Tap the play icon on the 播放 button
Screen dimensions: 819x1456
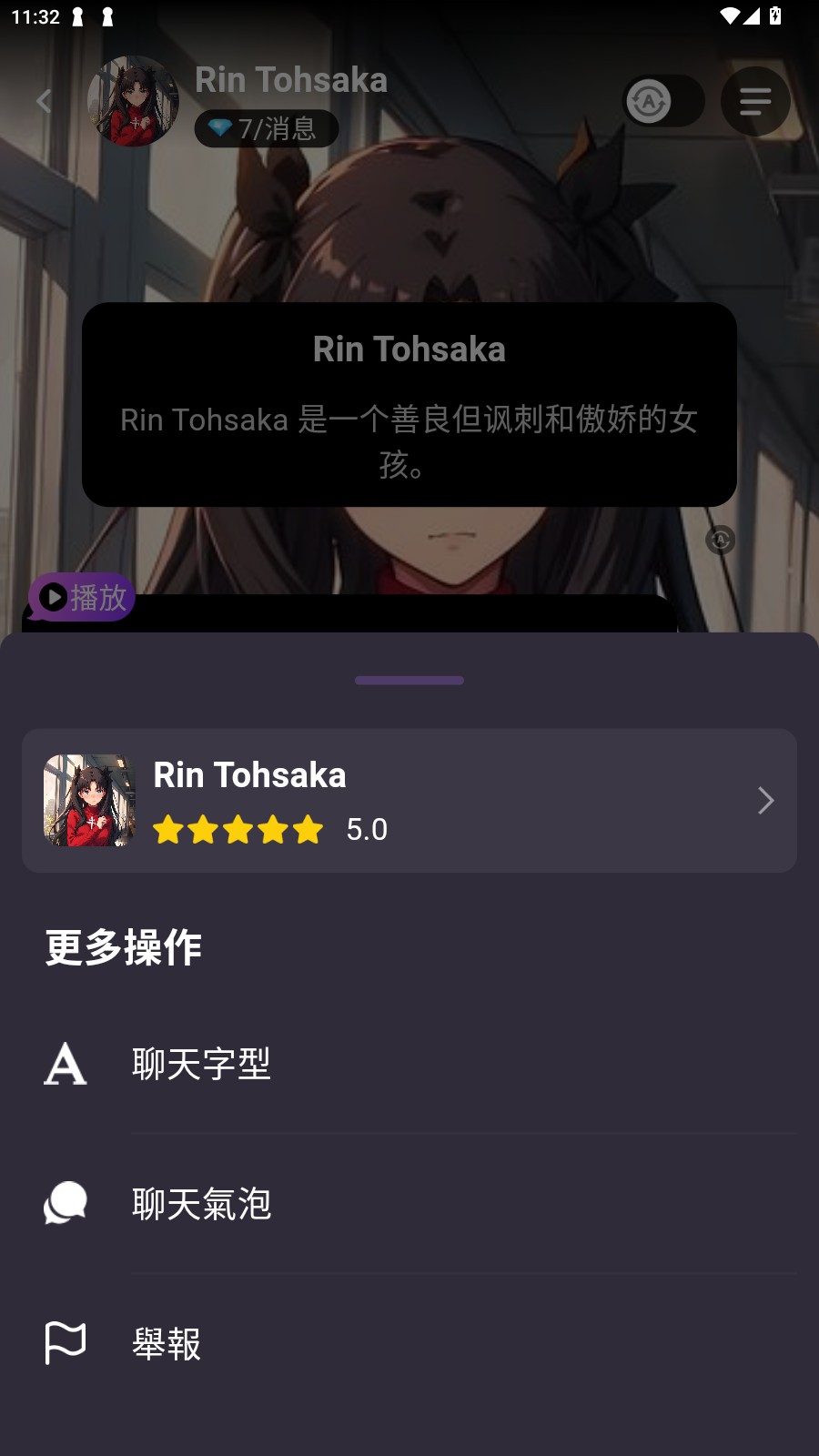[52, 597]
